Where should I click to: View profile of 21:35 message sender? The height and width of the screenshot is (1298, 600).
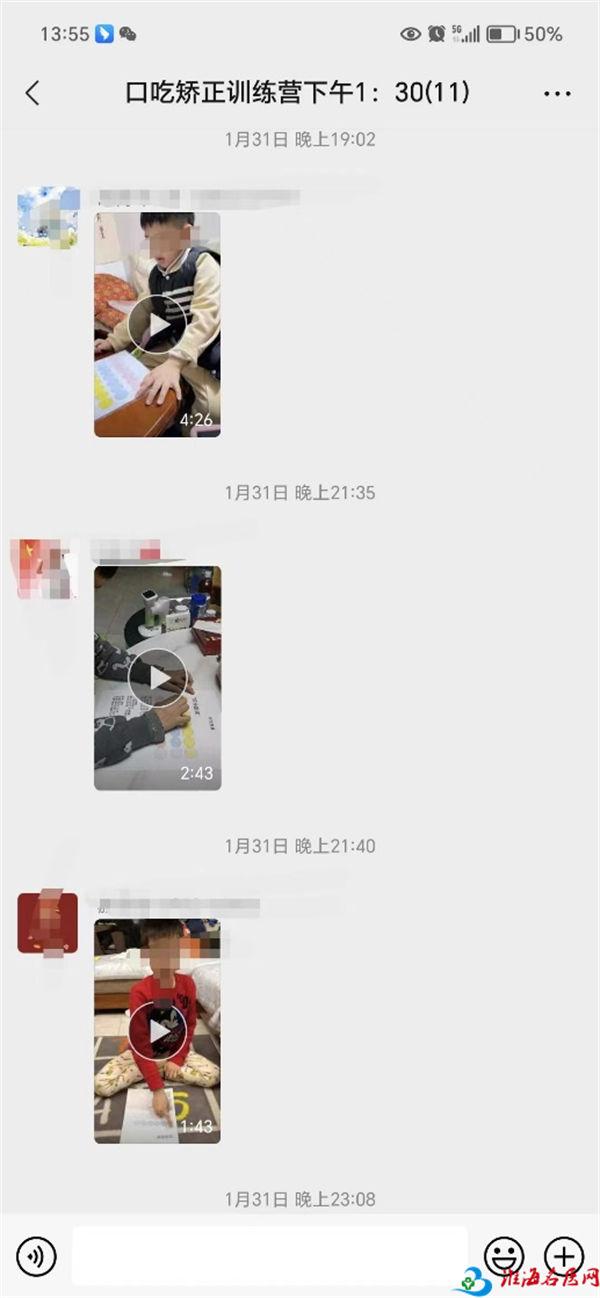(47, 568)
